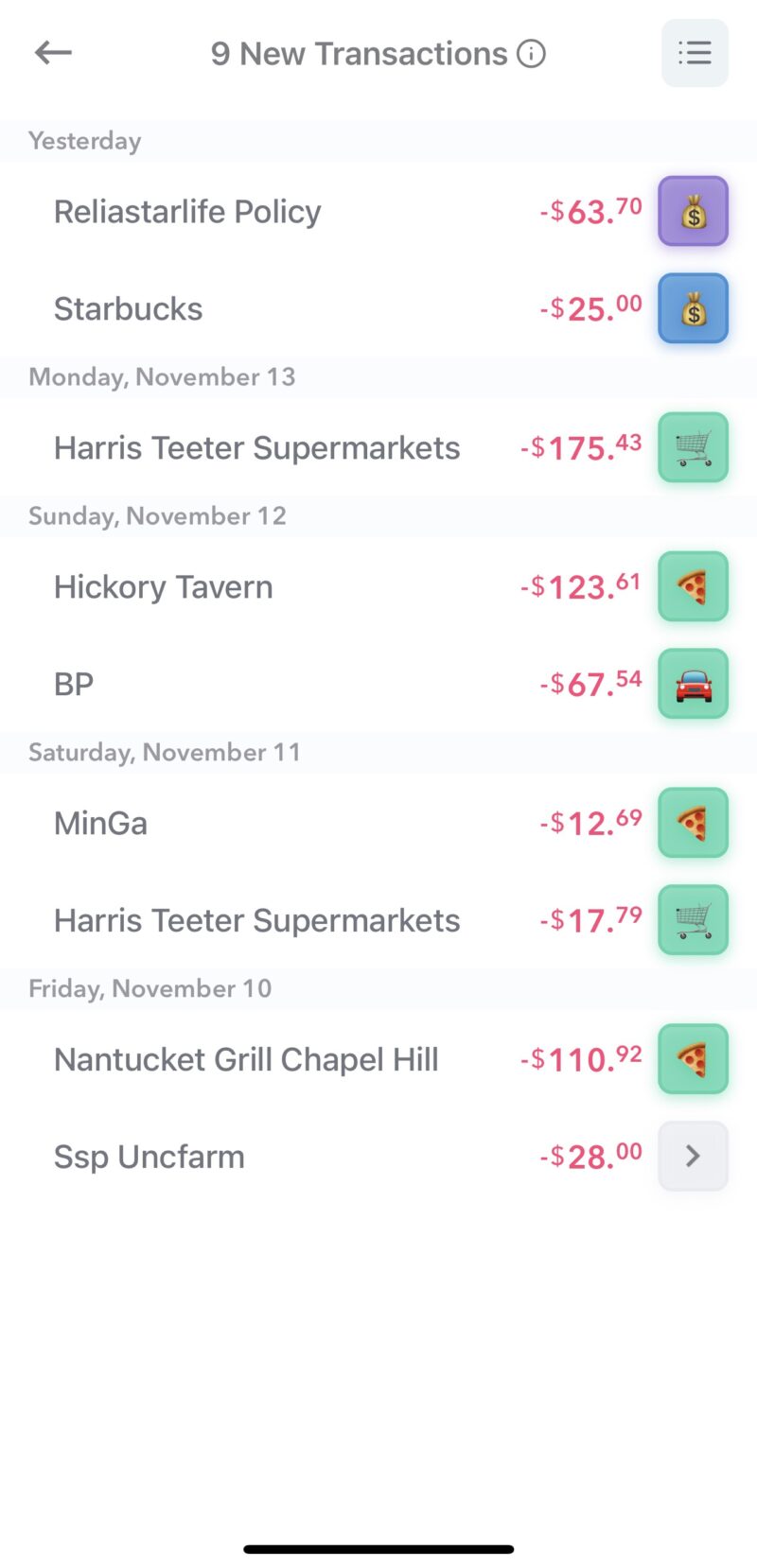This screenshot has height=1568, width=757.
Task: Select the shopping cart icon for Harris Teeter Supermarkets
Action: [x=693, y=447]
